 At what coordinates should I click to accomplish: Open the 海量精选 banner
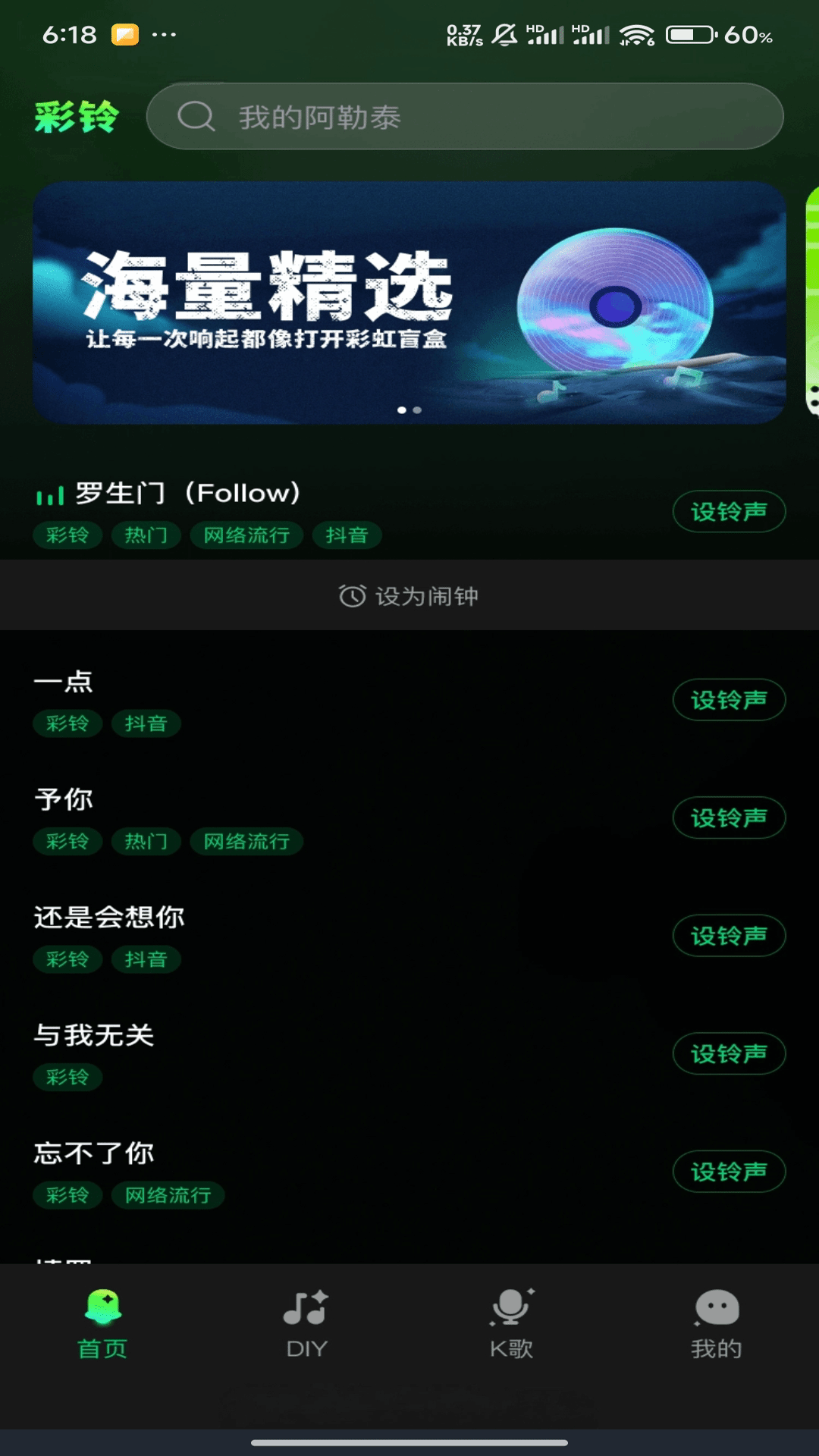[408, 302]
